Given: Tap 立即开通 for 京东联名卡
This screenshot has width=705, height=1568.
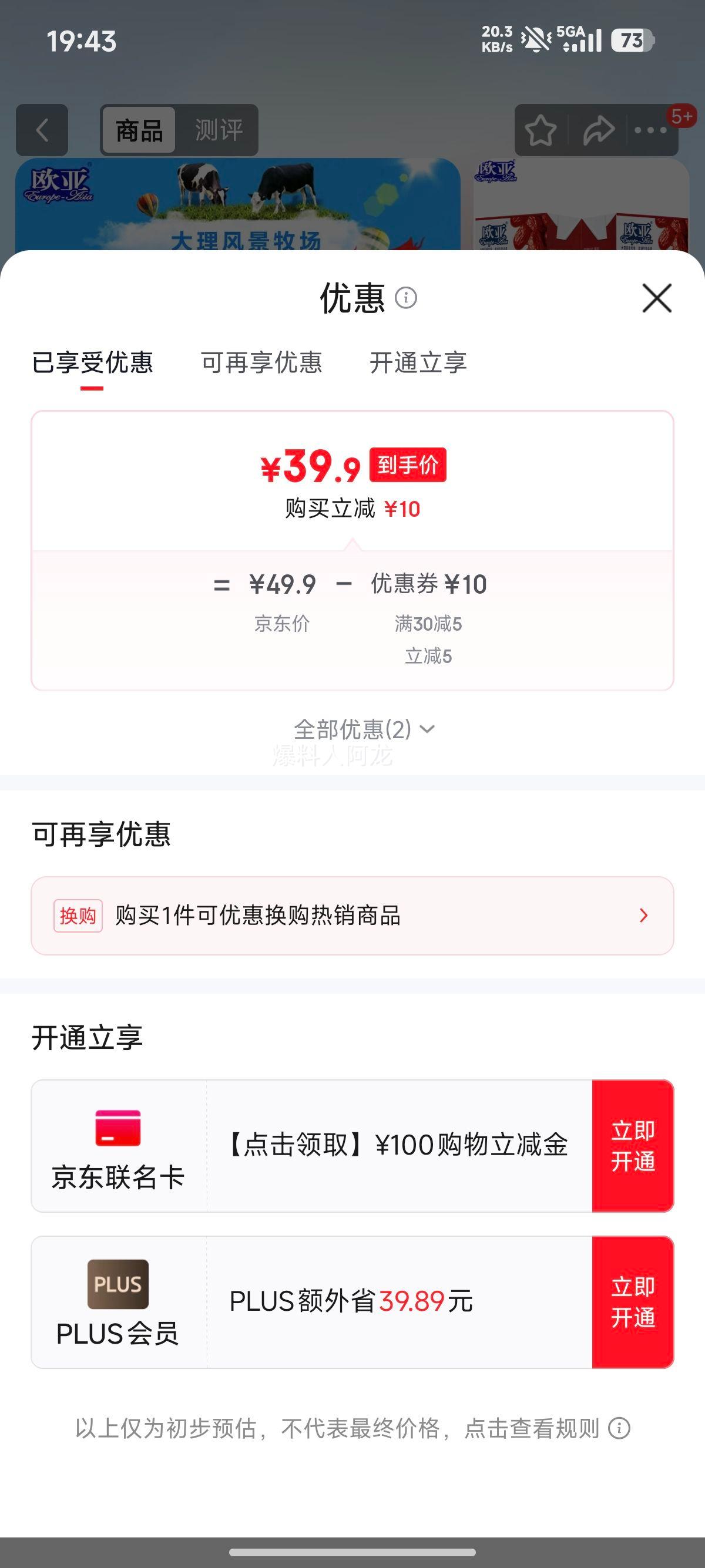Looking at the screenshot, I should tap(634, 1147).
